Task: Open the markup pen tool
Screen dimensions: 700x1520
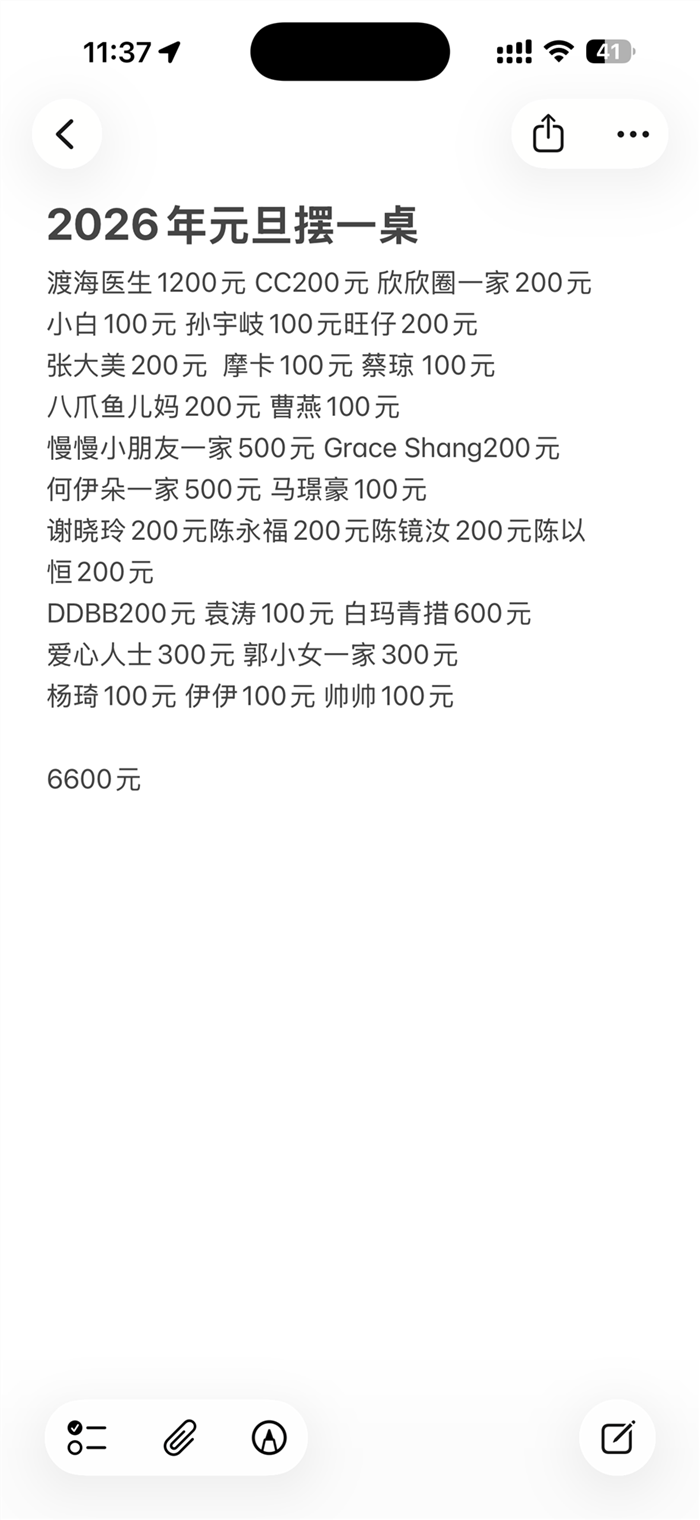Action: (x=269, y=1438)
